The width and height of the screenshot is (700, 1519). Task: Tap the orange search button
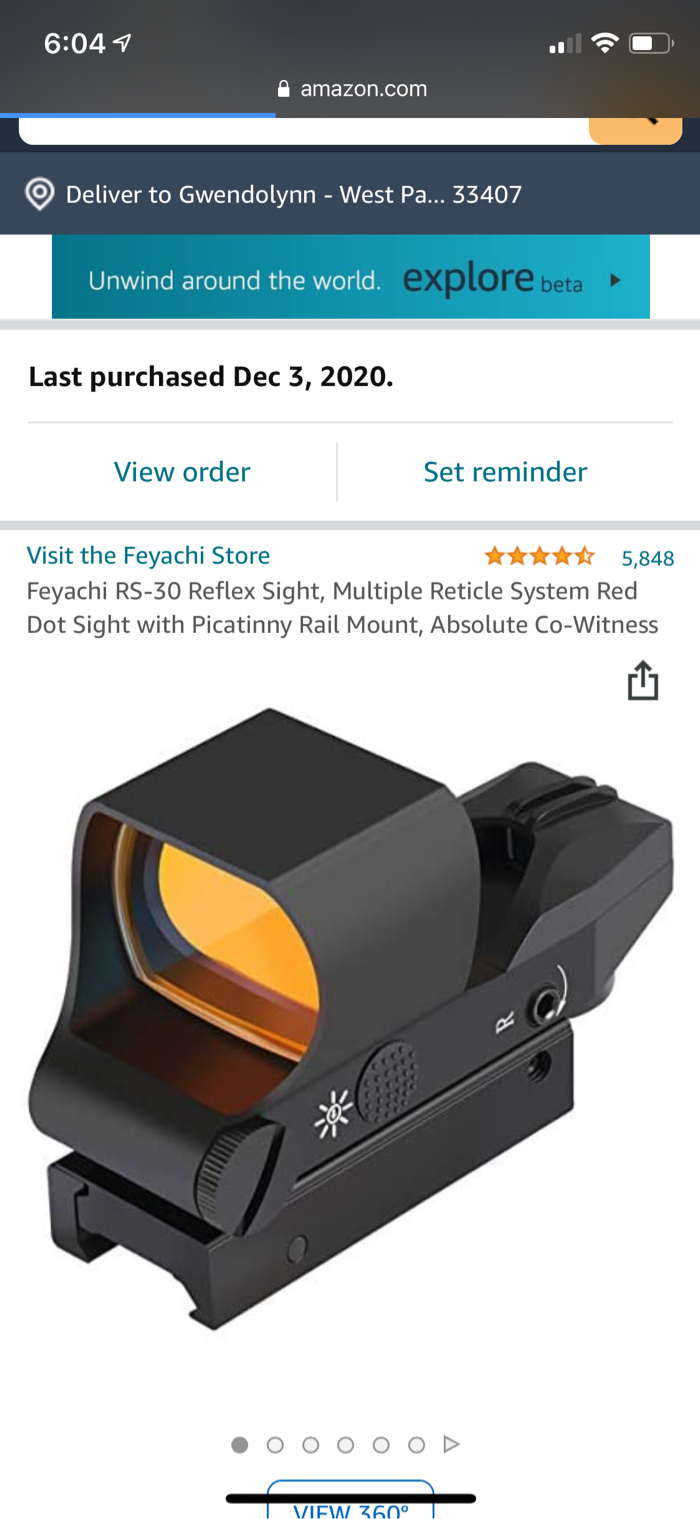pyautogui.click(x=635, y=130)
